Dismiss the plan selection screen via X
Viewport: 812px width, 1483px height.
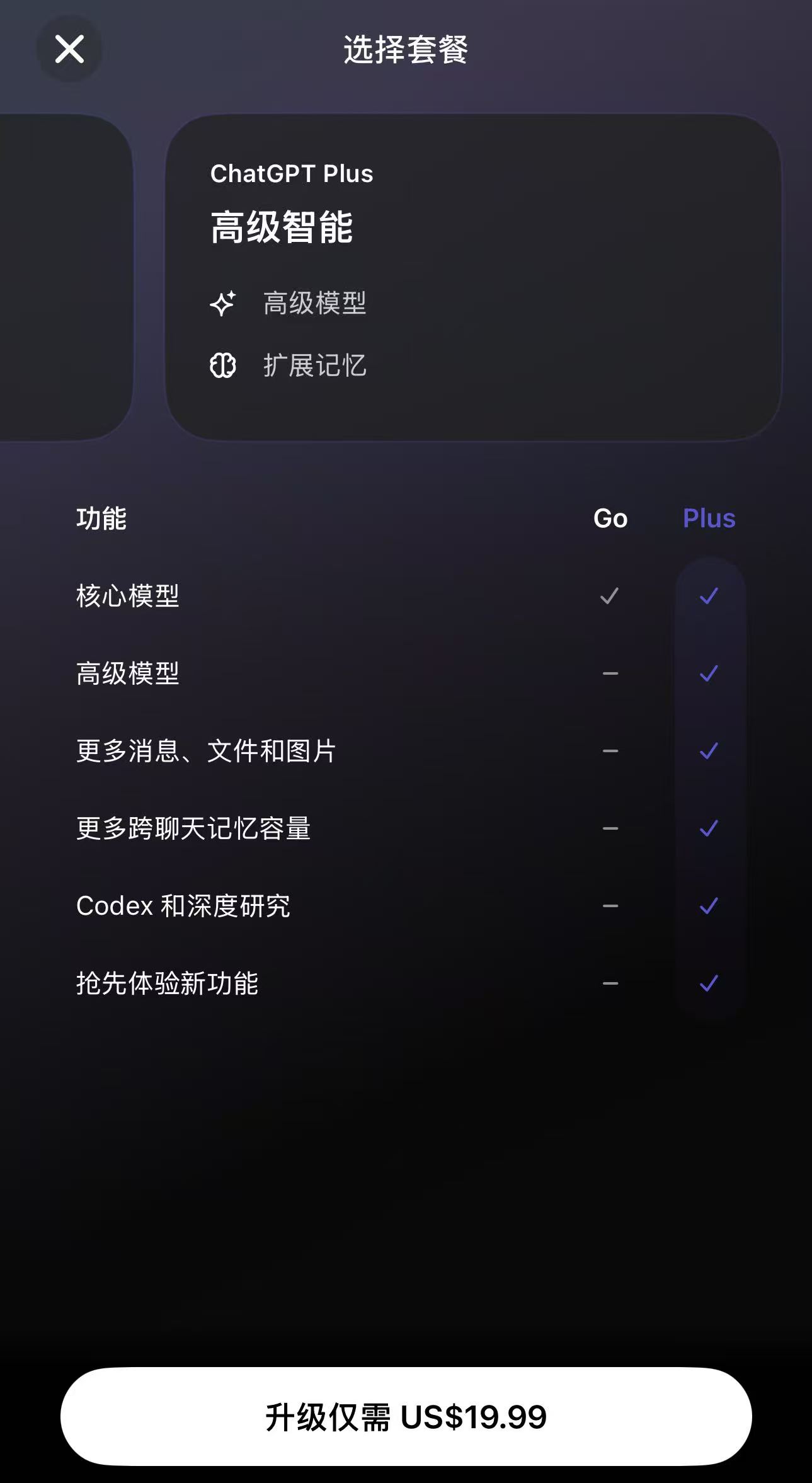69,49
